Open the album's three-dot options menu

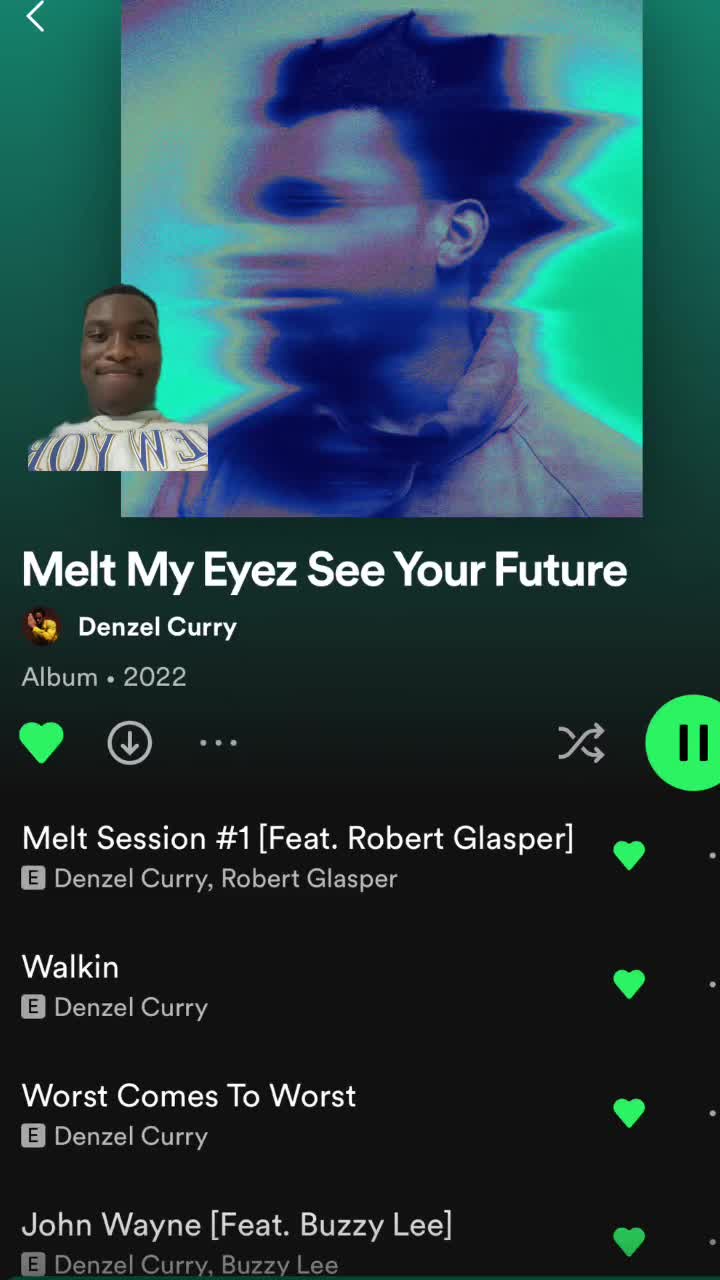[x=218, y=743]
